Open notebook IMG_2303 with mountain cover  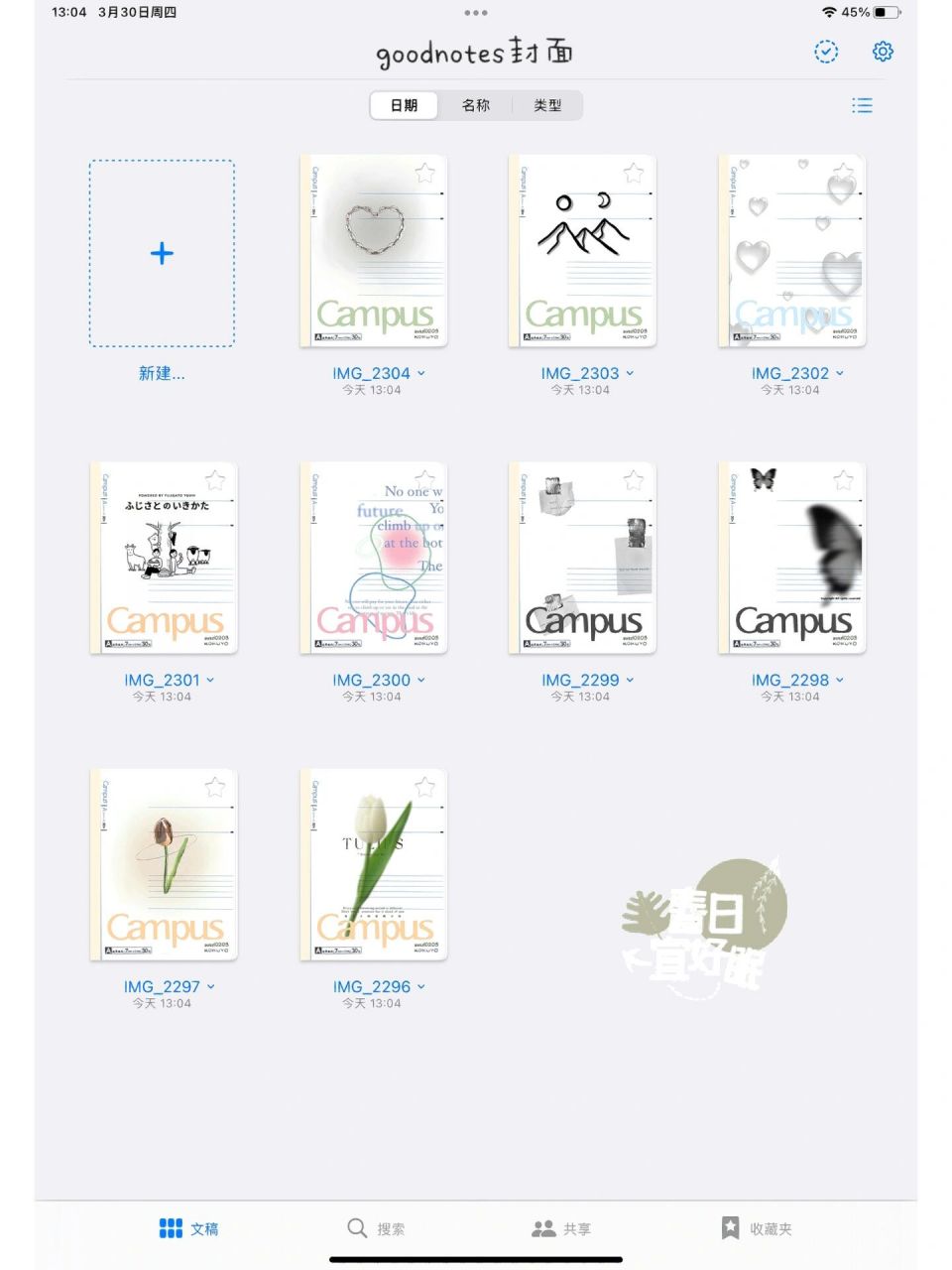(582, 251)
